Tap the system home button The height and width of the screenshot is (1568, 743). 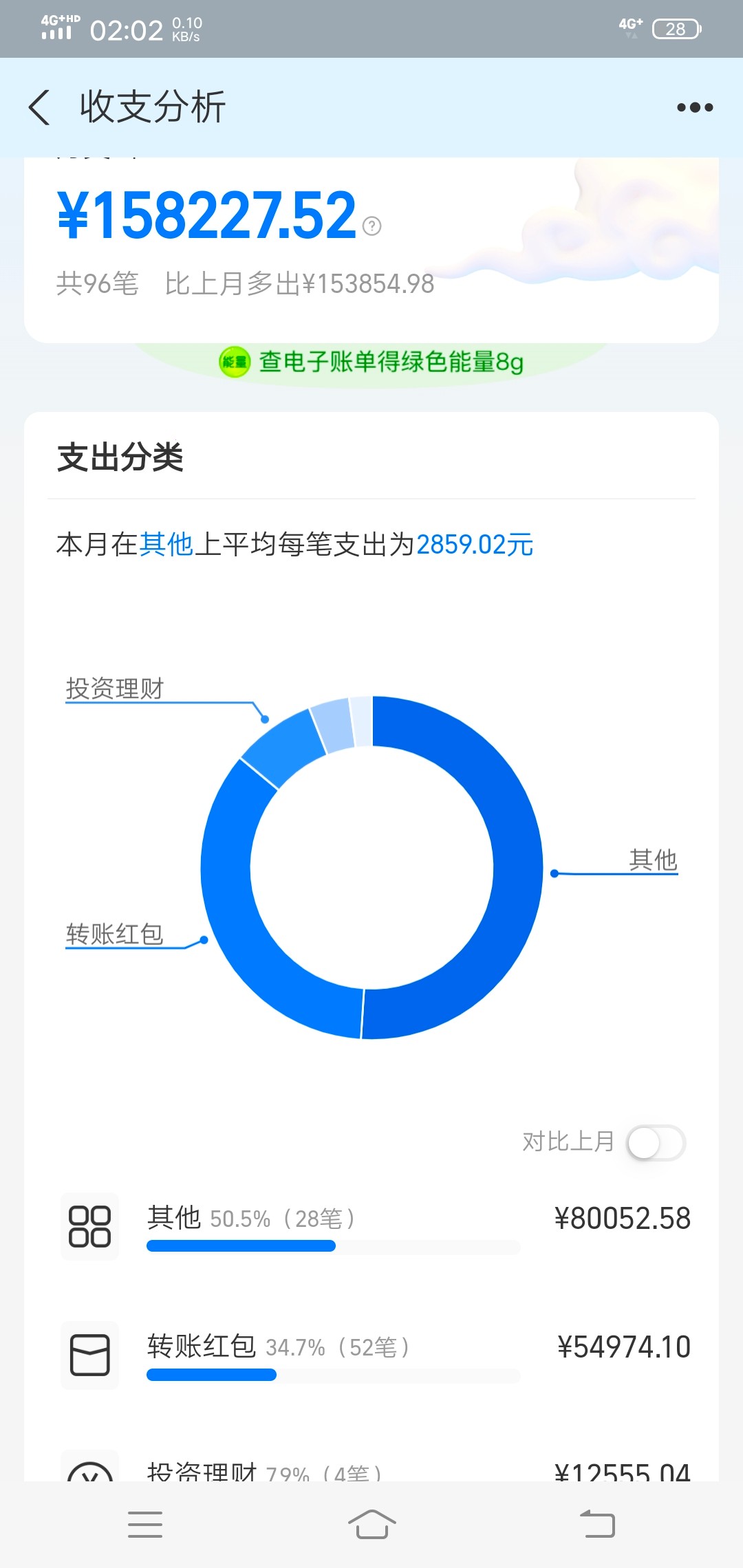point(371,1524)
